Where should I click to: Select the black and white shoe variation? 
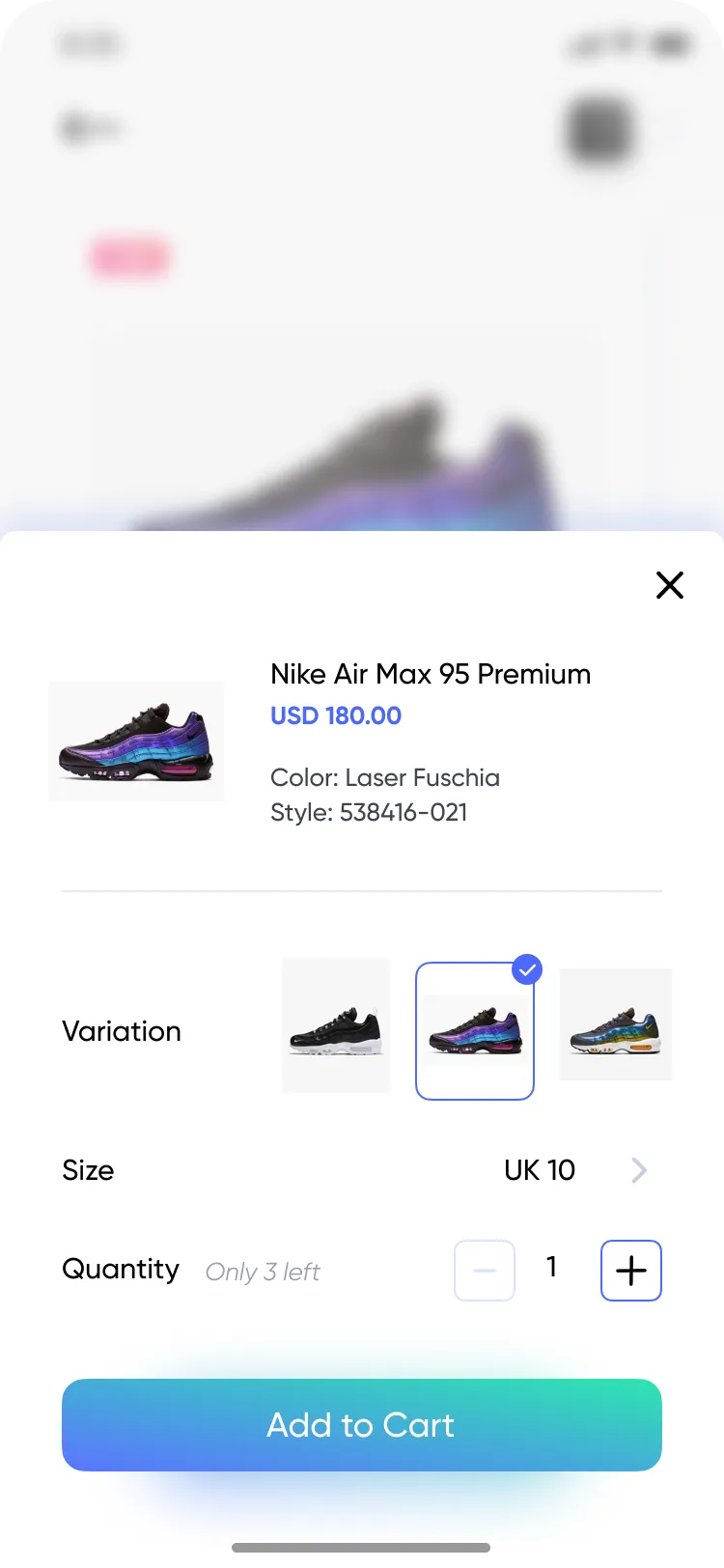[x=336, y=1025]
